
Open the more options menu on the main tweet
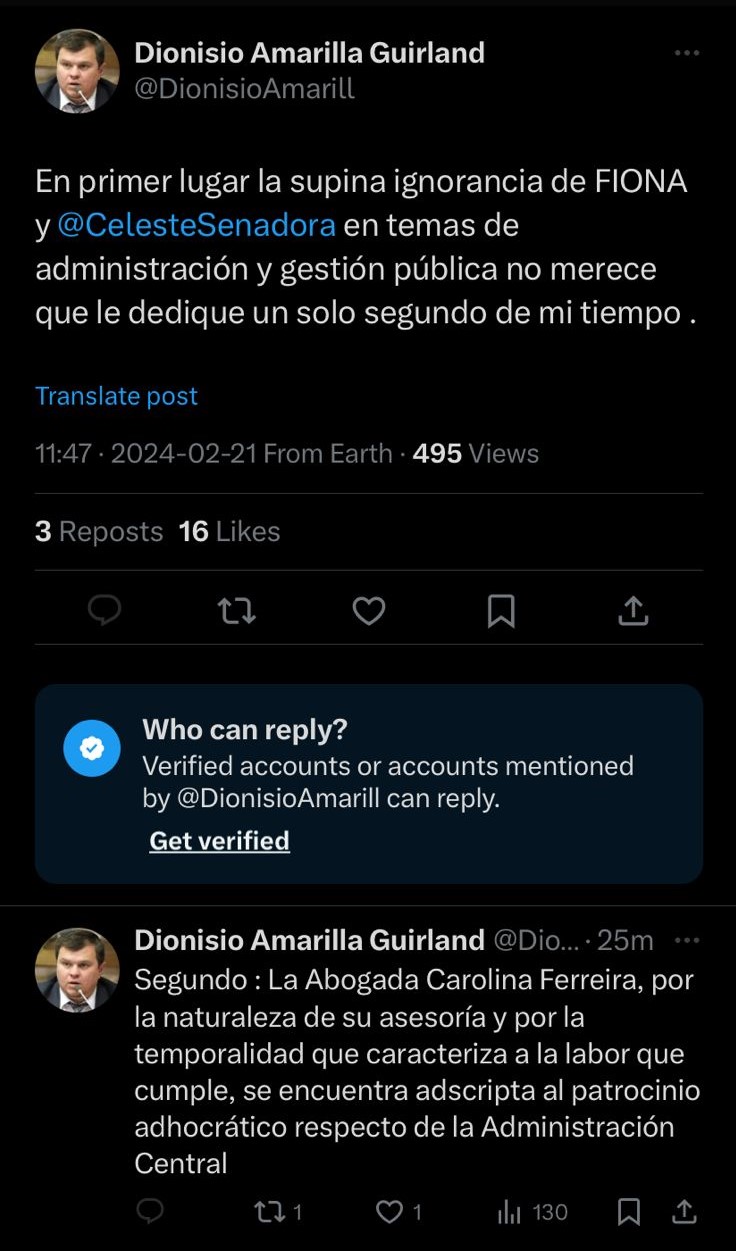click(x=687, y=52)
